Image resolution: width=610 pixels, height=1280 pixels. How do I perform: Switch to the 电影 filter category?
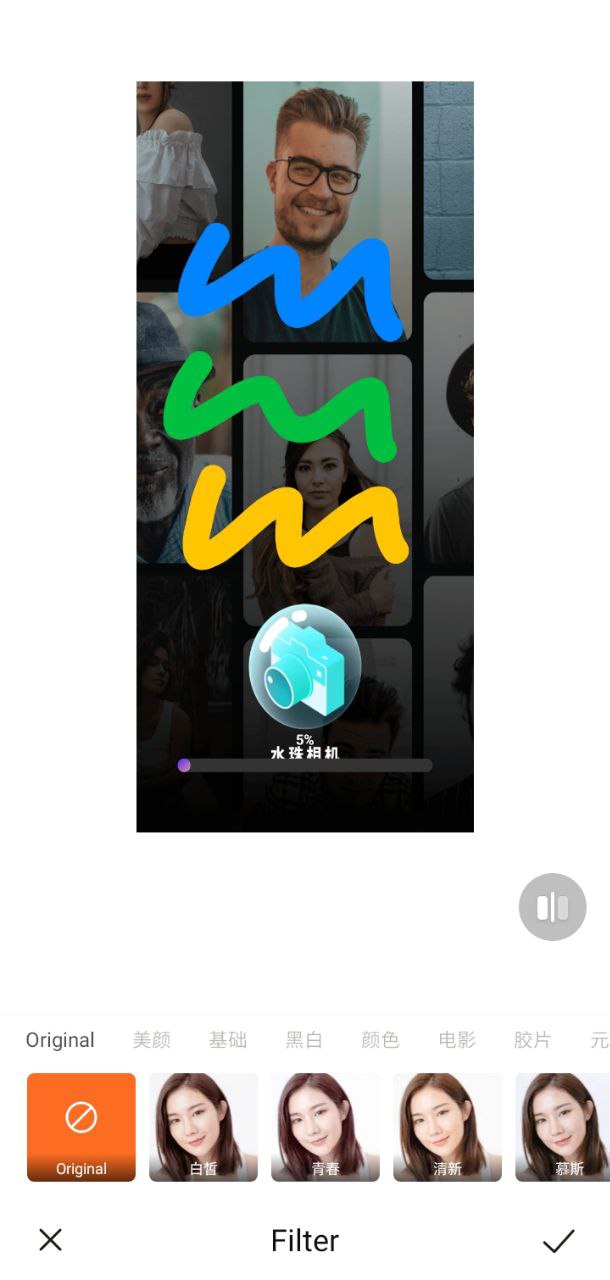coord(457,1040)
